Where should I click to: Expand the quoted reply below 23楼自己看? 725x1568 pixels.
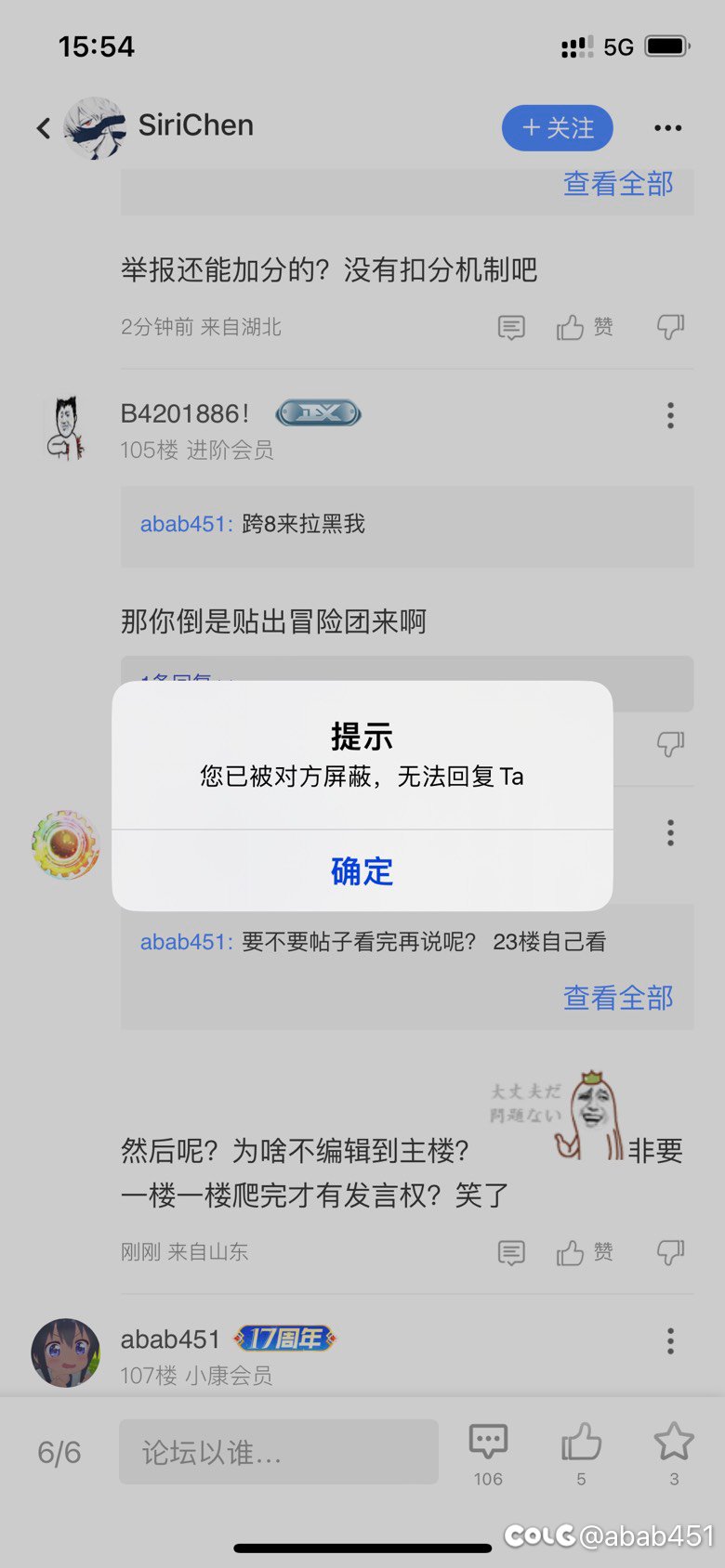(618, 998)
